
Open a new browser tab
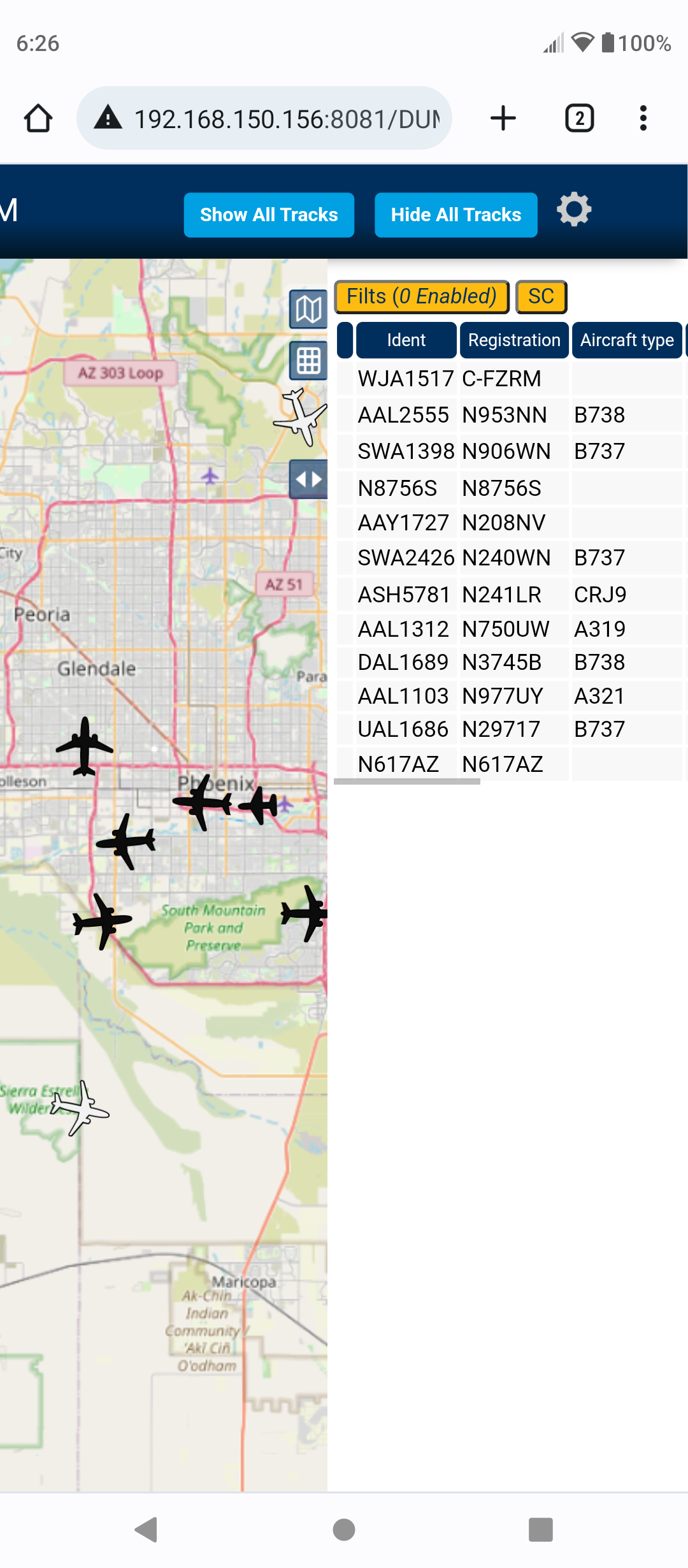click(503, 119)
